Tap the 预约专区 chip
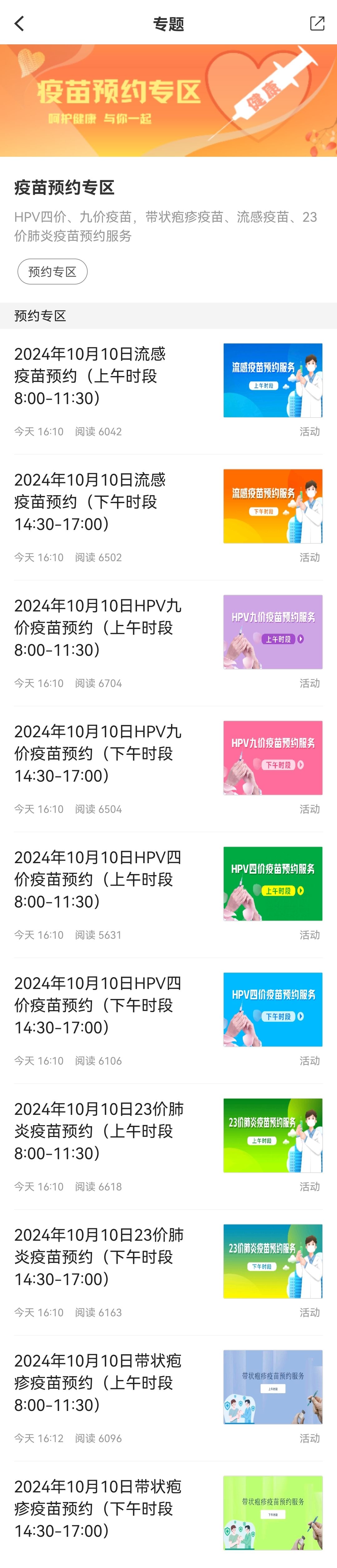This screenshot has height=1568, width=337. pos(52,271)
